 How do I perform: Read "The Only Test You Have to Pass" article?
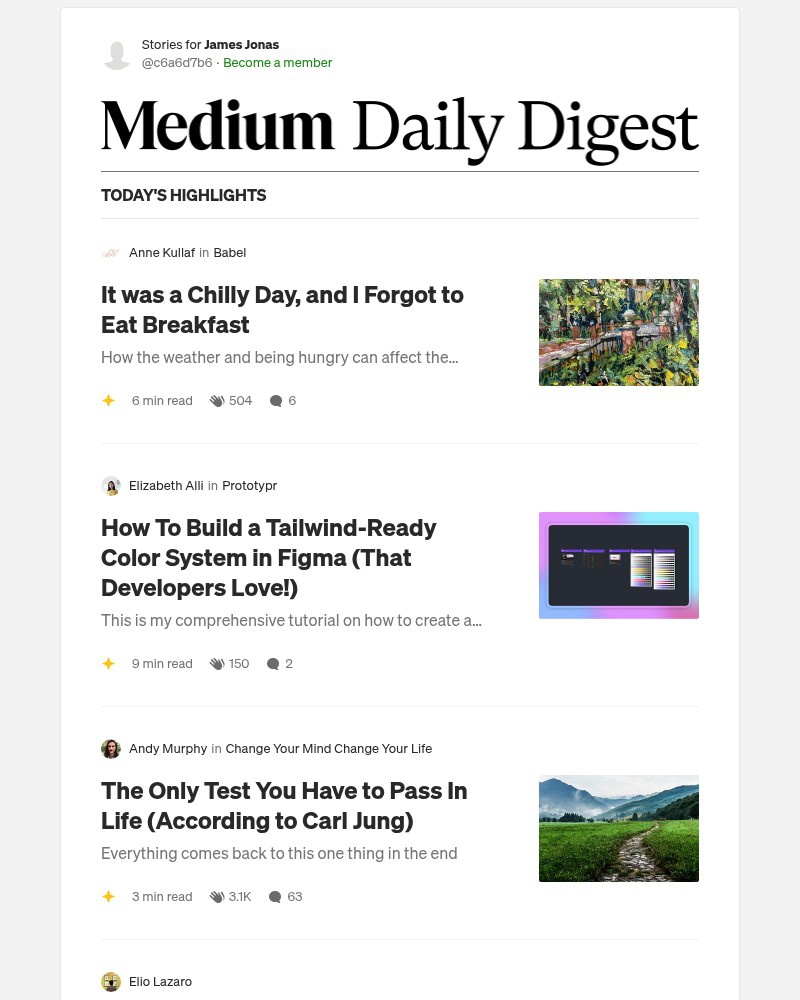click(x=284, y=805)
